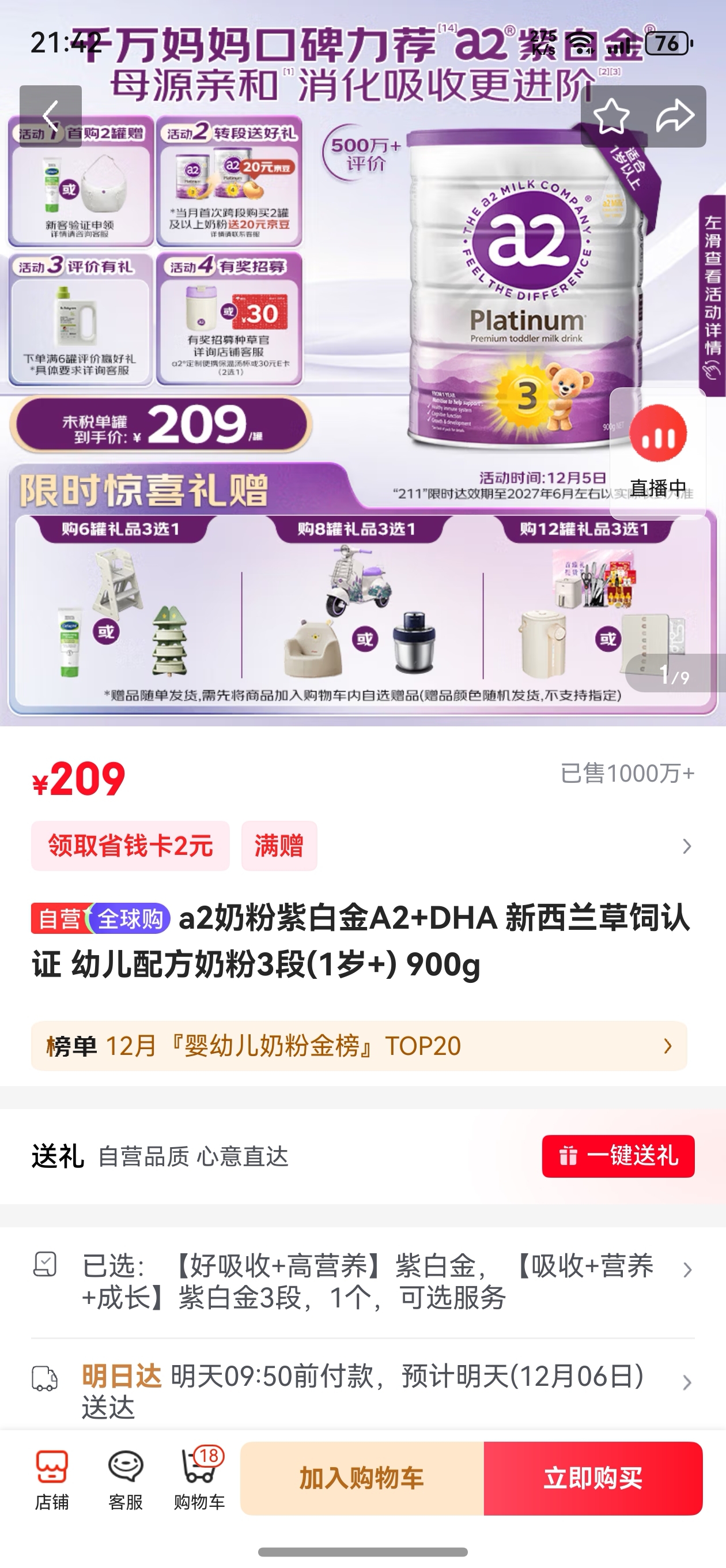The image size is (726, 1568).
Task: Tap the back arrow to return
Action: (51, 116)
